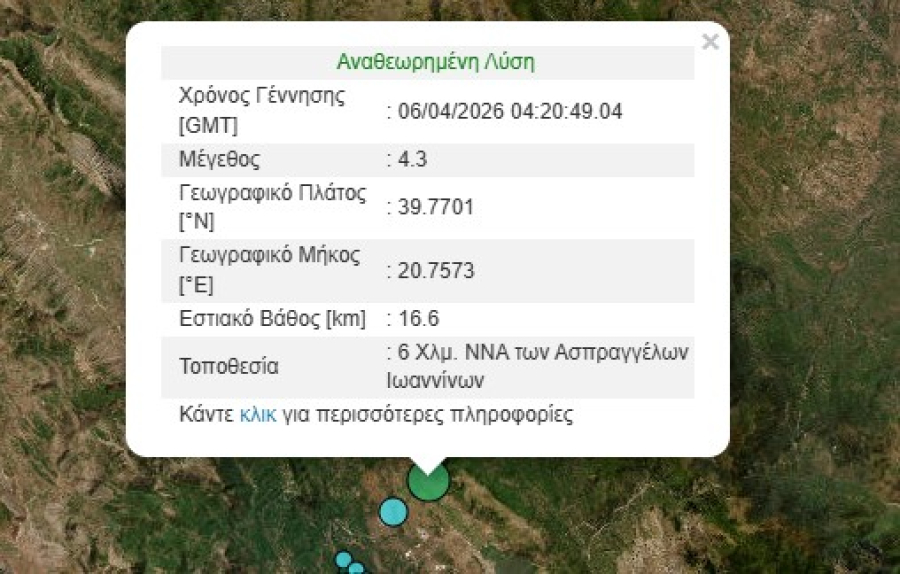Image resolution: width=900 pixels, height=574 pixels.
Task: Select the large green earthquake marker
Action: pos(429,482)
